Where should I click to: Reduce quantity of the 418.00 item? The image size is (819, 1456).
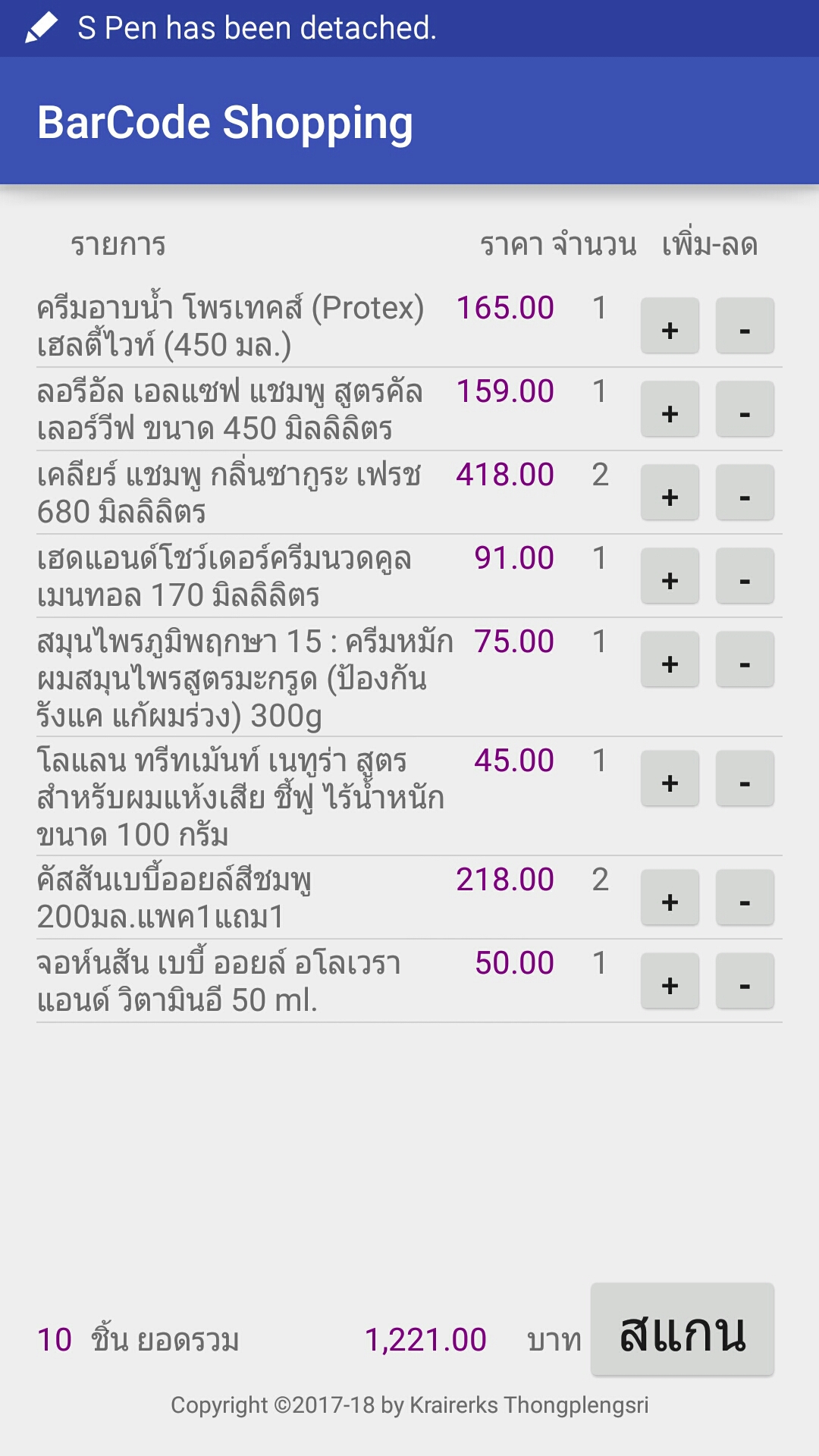(745, 493)
